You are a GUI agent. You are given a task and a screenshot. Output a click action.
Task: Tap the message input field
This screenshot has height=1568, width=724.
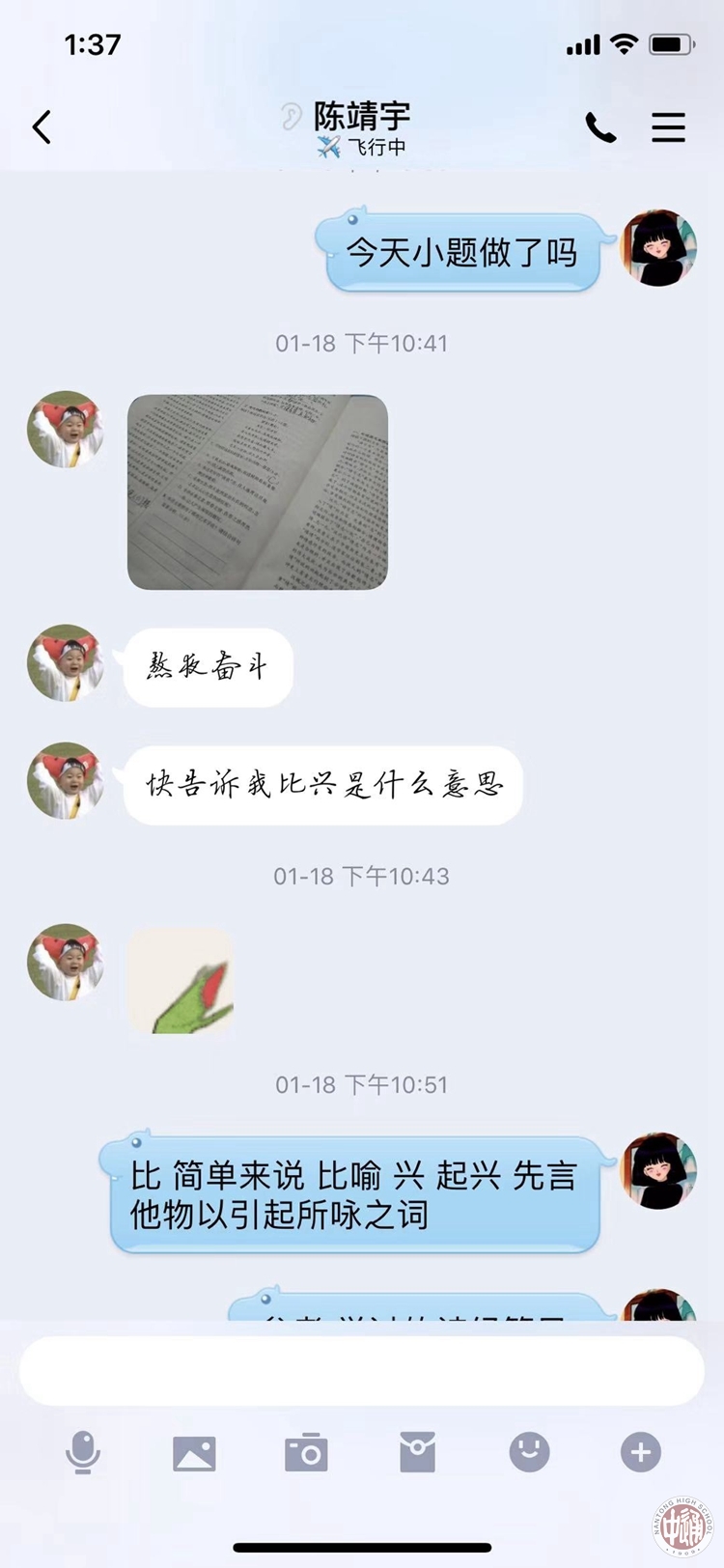(x=362, y=1371)
